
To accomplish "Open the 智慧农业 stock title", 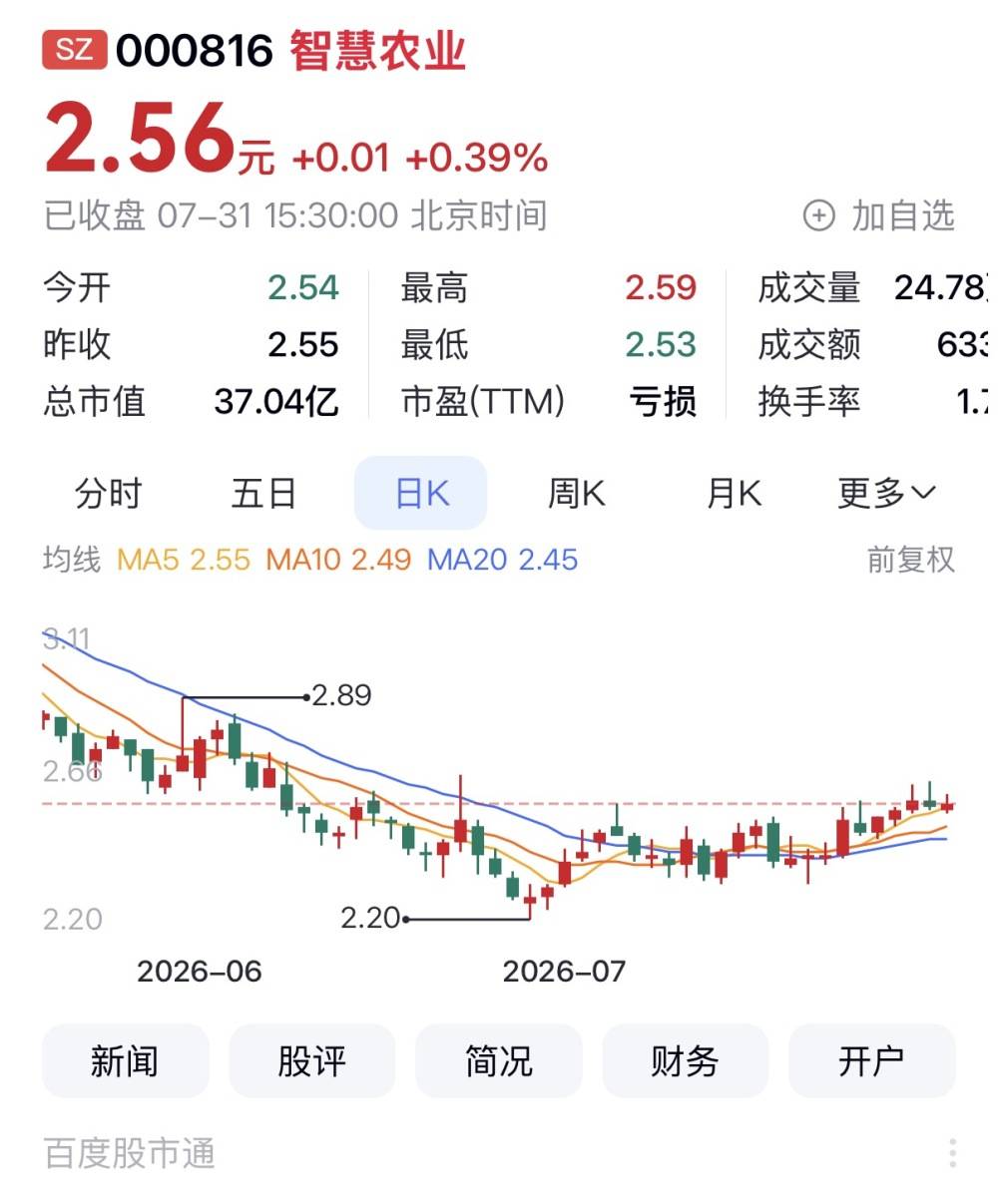I will click(x=378, y=51).
